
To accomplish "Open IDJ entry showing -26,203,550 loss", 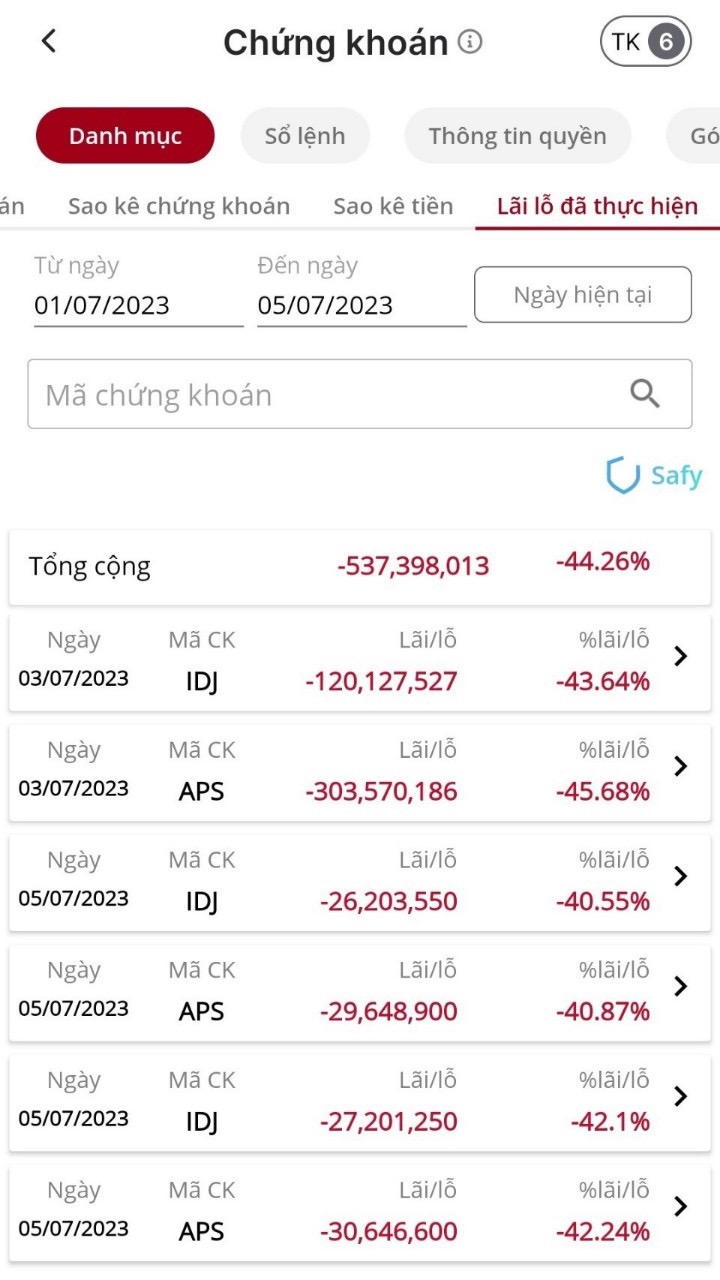I will coord(360,882).
